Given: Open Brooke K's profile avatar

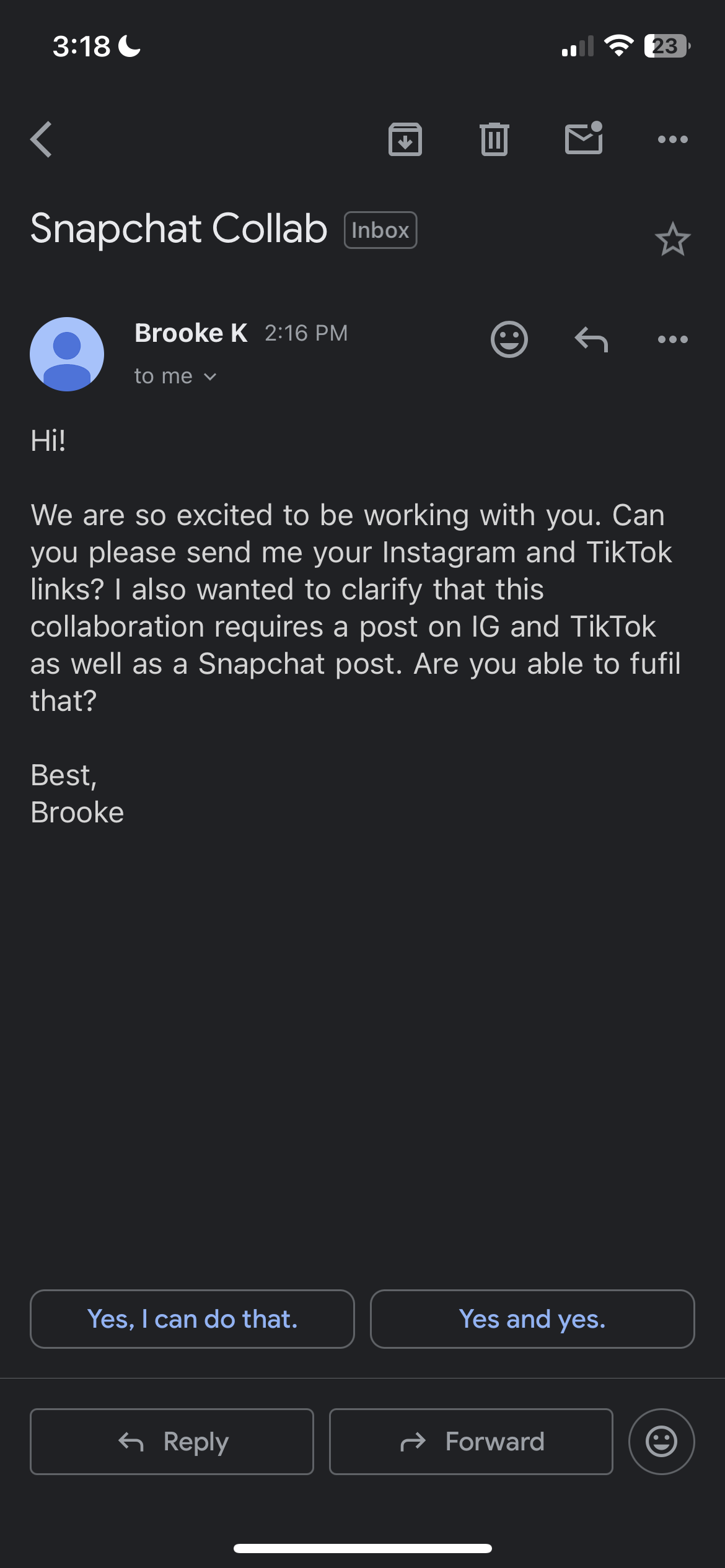Looking at the screenshot, I should tap(67, 354).
